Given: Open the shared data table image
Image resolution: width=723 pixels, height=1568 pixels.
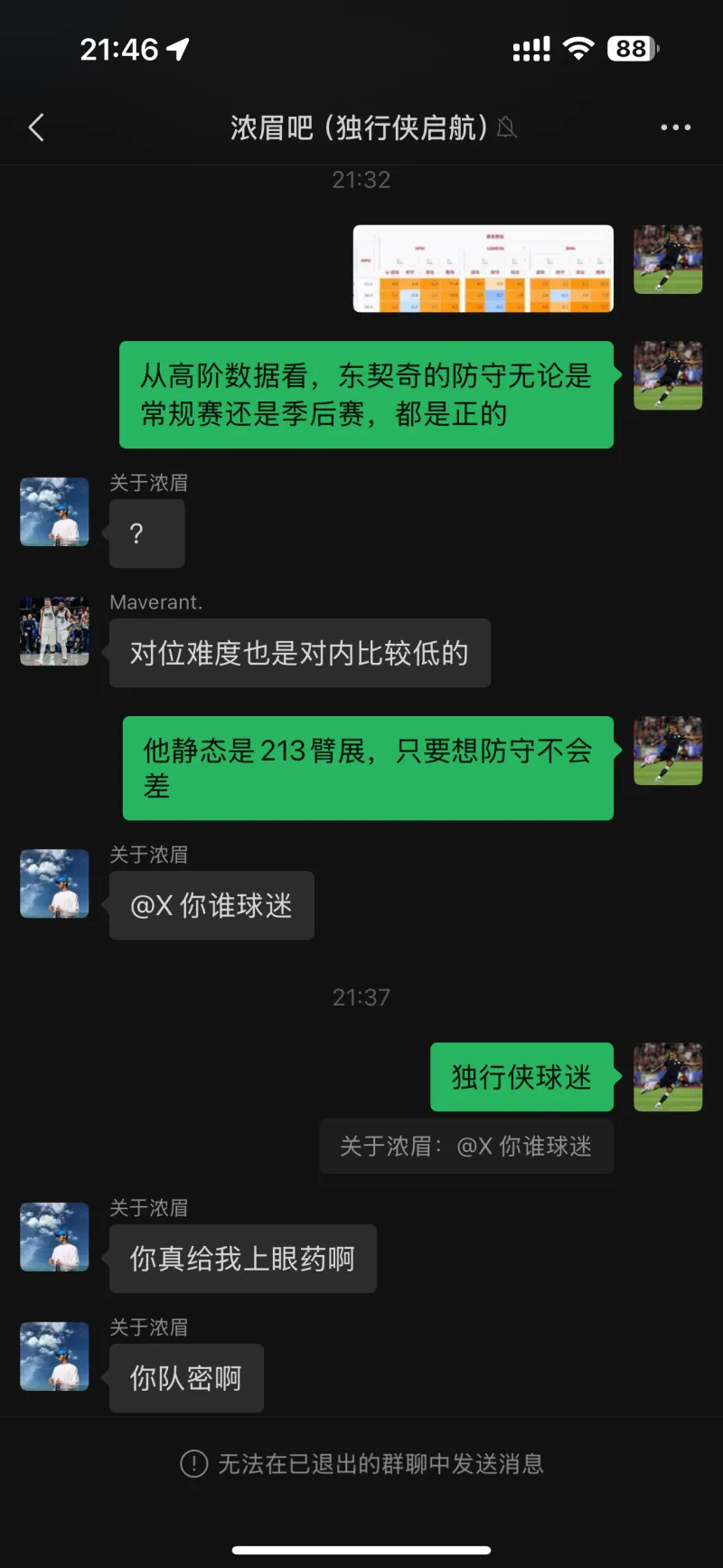Looking at the screenshot, I should pyautogui.click(x=483, y=269).
